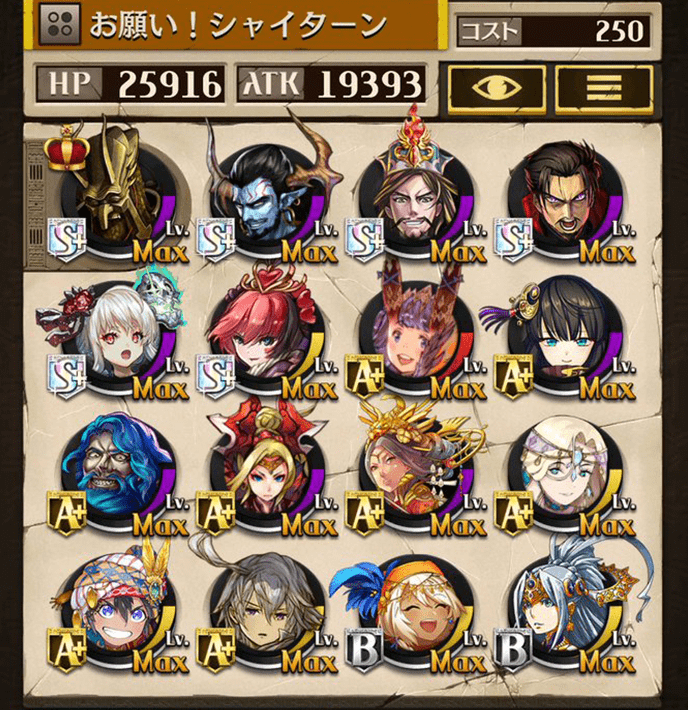
Task: Select the woman with golden hair ornaments
Action: pos(410,472)
